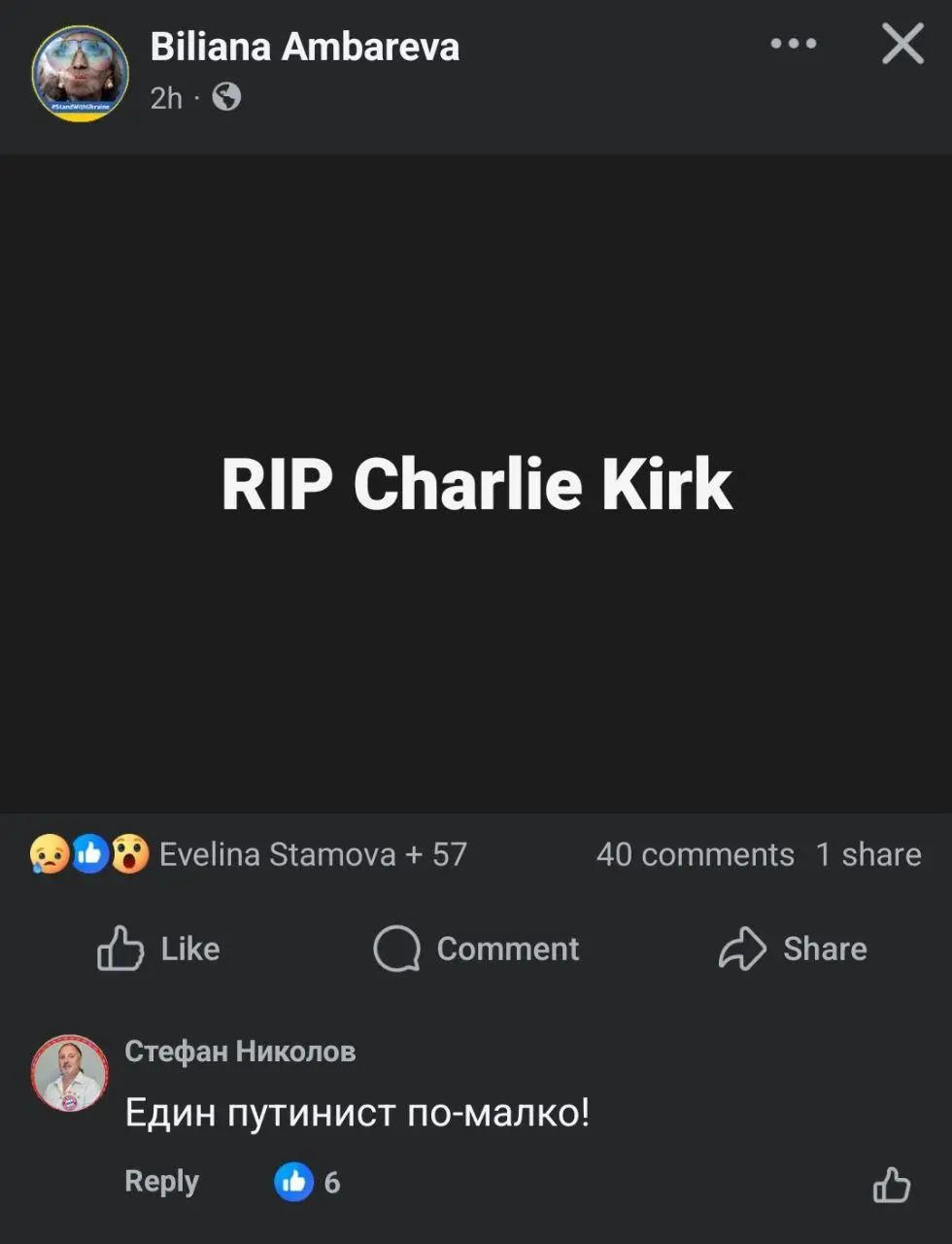
Task: Share this post
Action: (793, 948)
